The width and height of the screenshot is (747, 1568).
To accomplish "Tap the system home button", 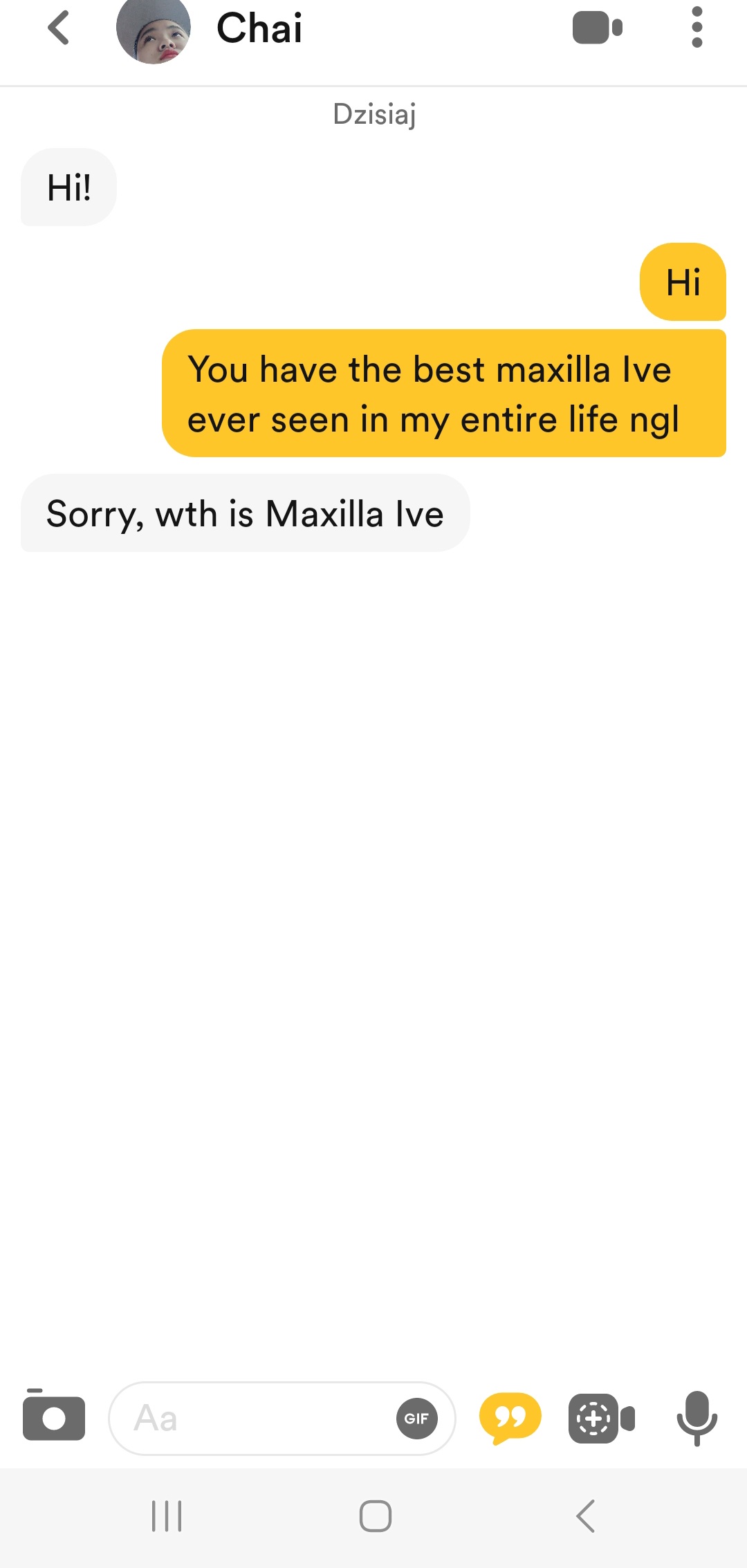I will click(x=375, y=1517).
